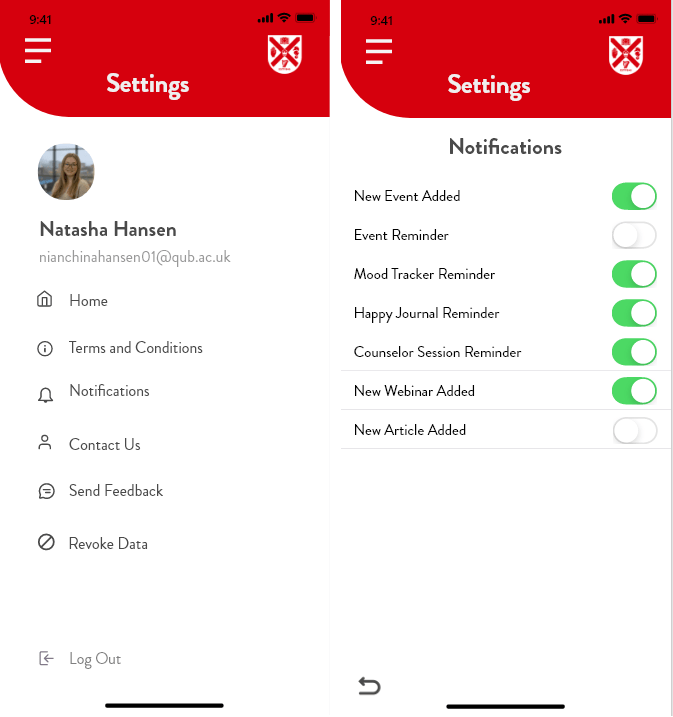This screenshot has height=717, width=673.
Task: Tap Log Out
Action: [94, 659]
